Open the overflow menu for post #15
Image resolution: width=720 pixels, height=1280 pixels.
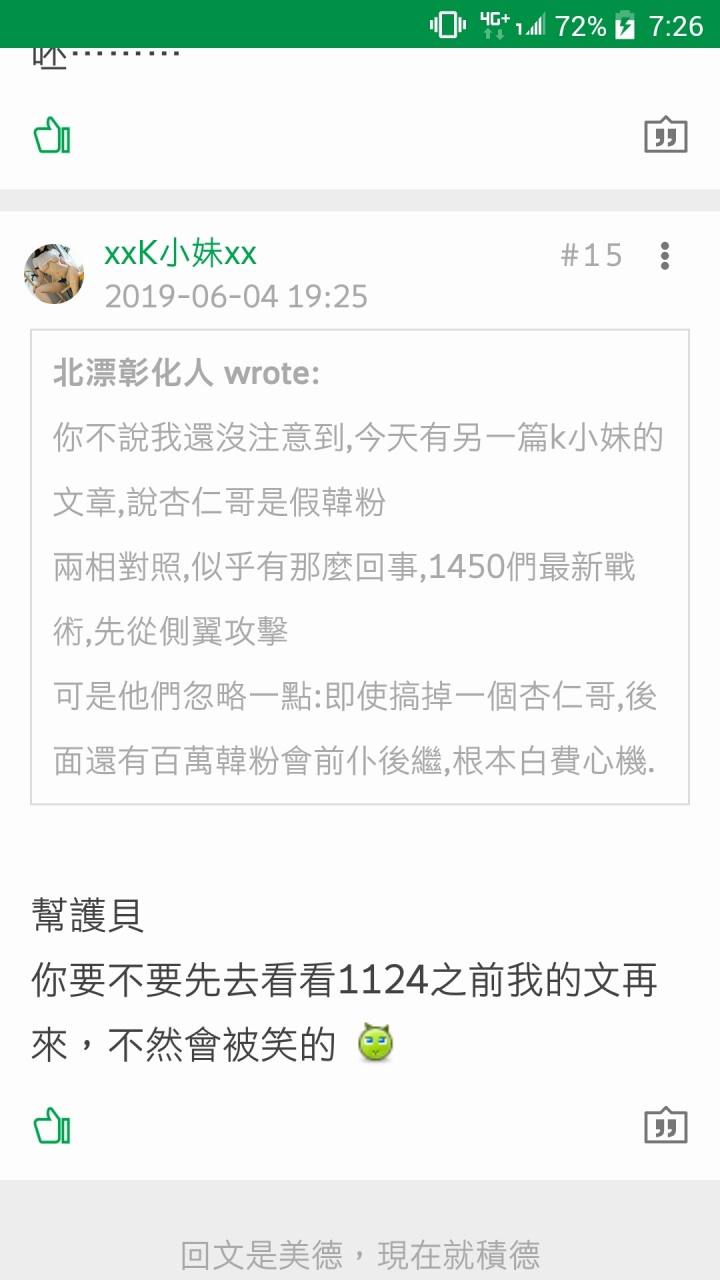click(665, 256)
